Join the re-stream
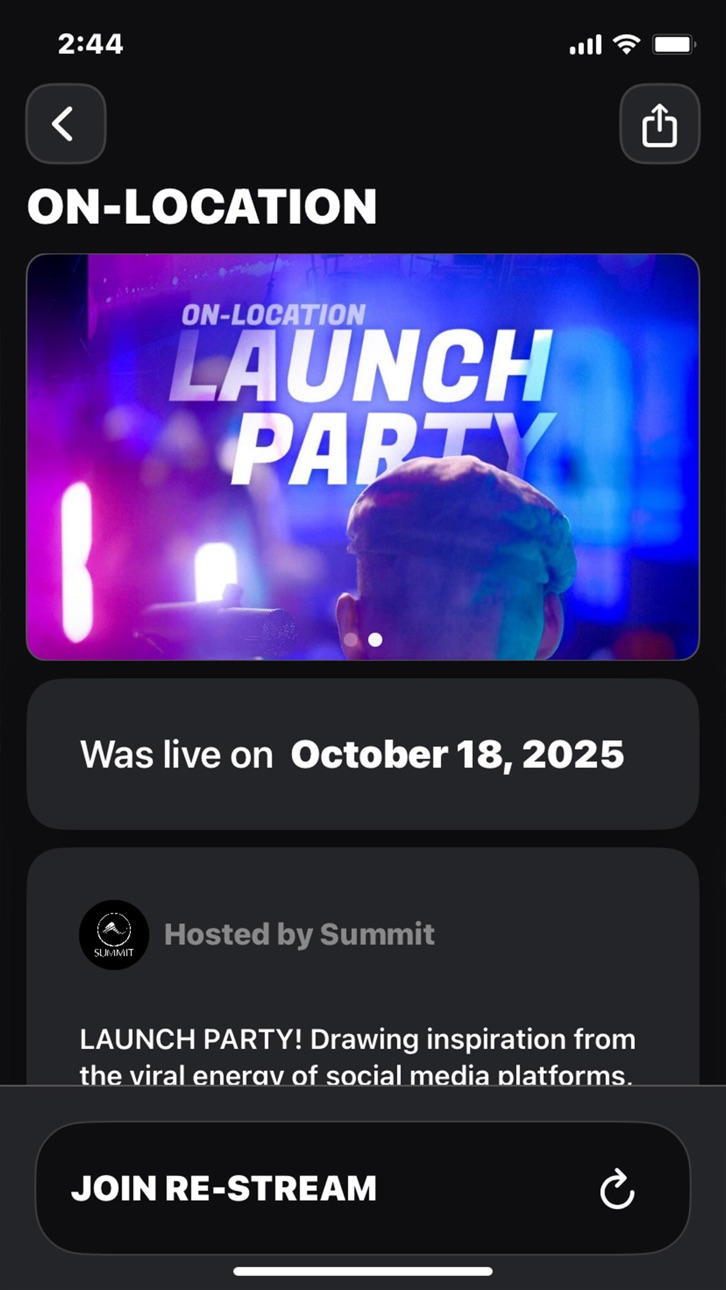 point(363,1188)
